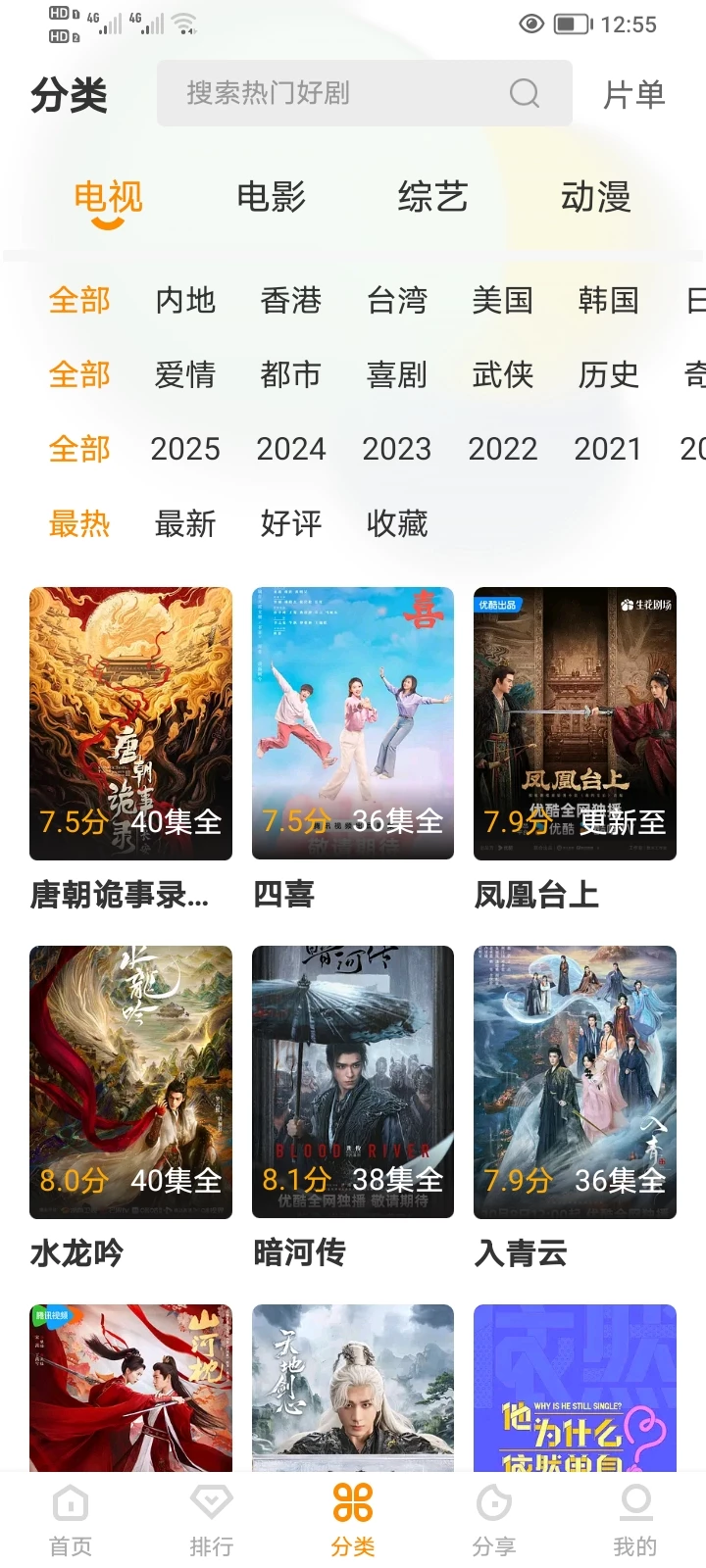Viewport: 706px width, 1568px height.
Task: Open the 片单 playlist page
Action: pyautogui.click(x=634, y=95)
